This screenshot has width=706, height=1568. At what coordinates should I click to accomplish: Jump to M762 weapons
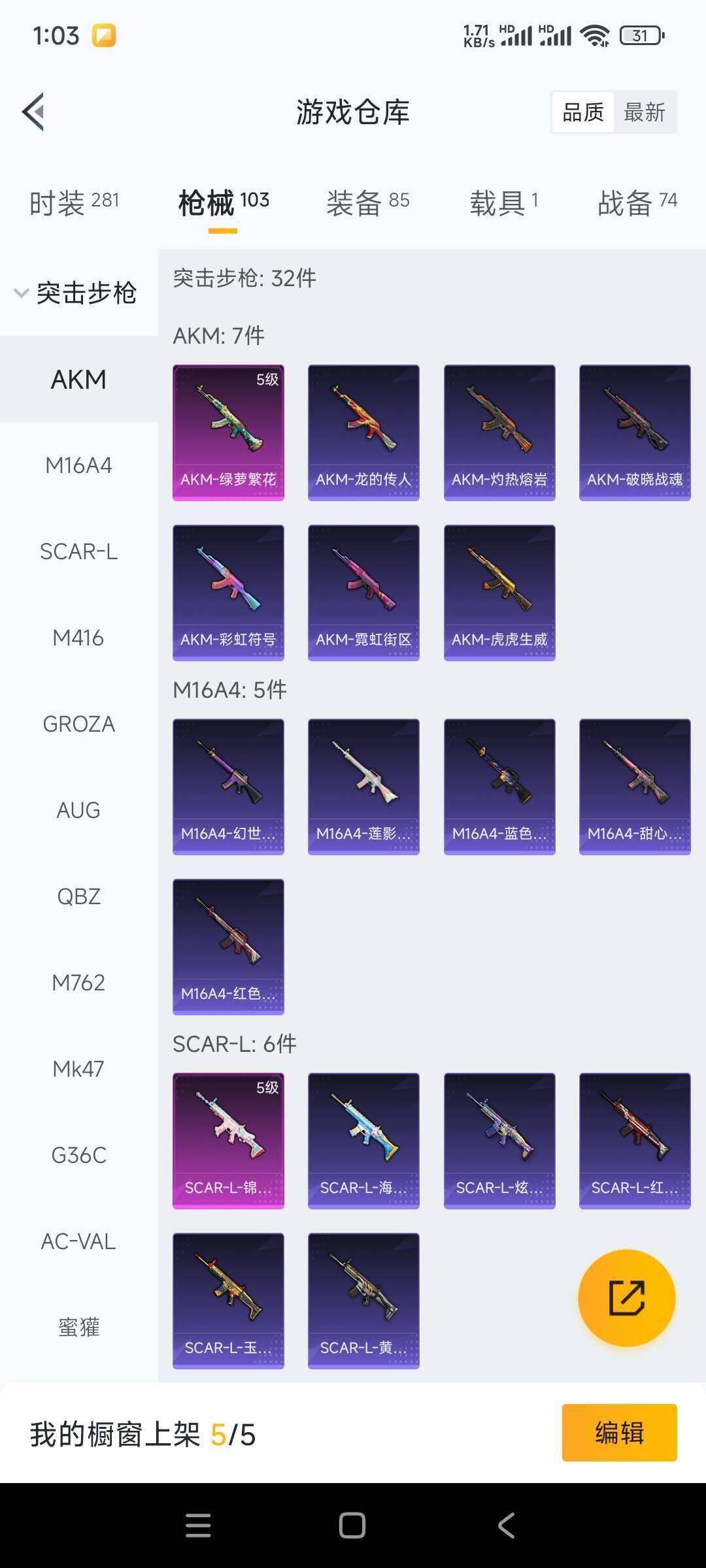point(78,983)
